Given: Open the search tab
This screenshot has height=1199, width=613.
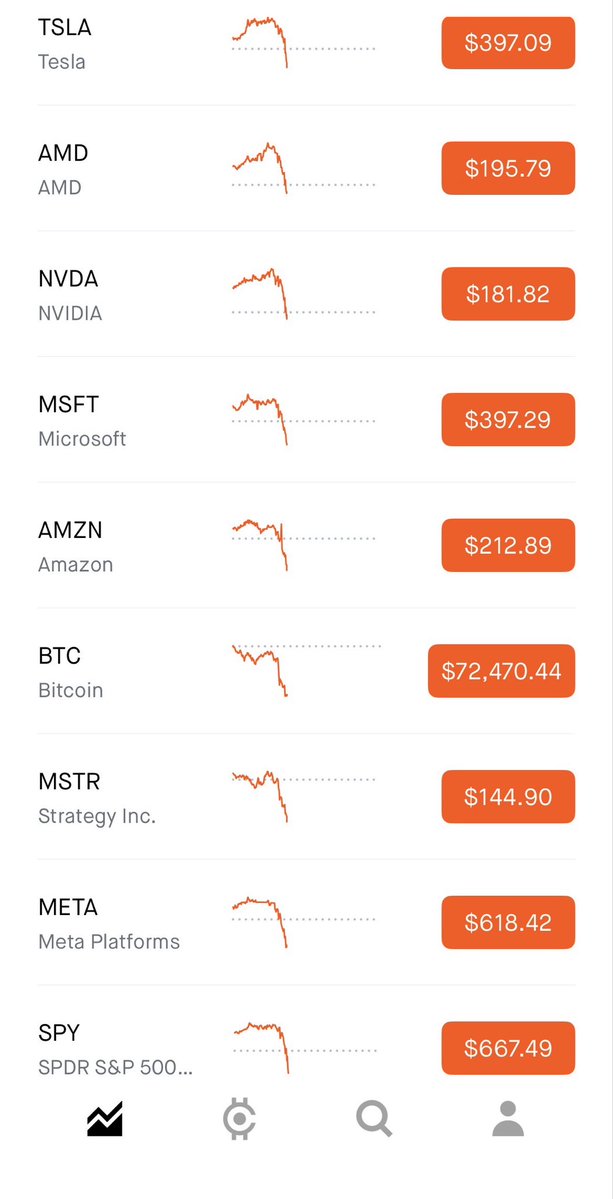Looking at the screenshot, I should [374, 1119].
